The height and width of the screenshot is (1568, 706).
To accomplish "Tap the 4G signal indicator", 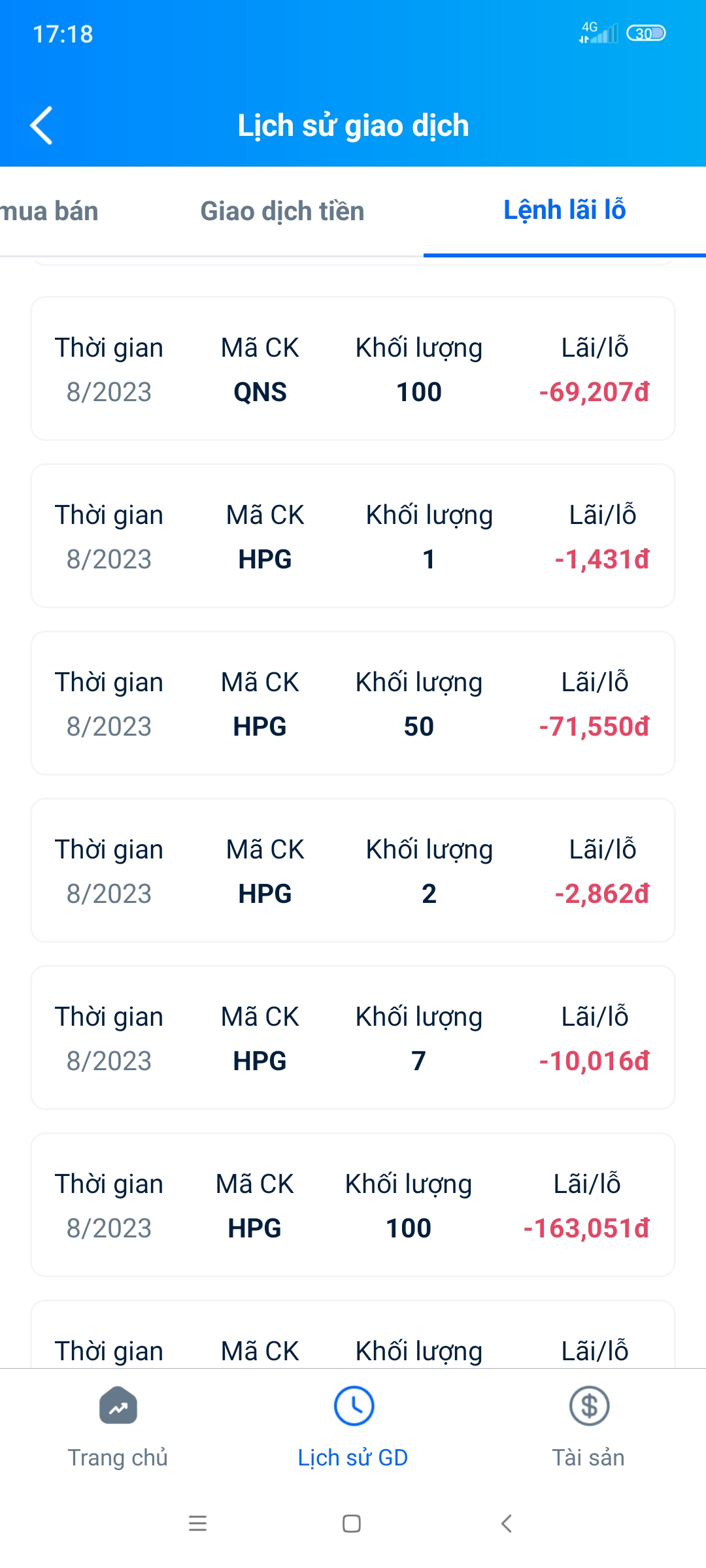I will coord(598,34).
